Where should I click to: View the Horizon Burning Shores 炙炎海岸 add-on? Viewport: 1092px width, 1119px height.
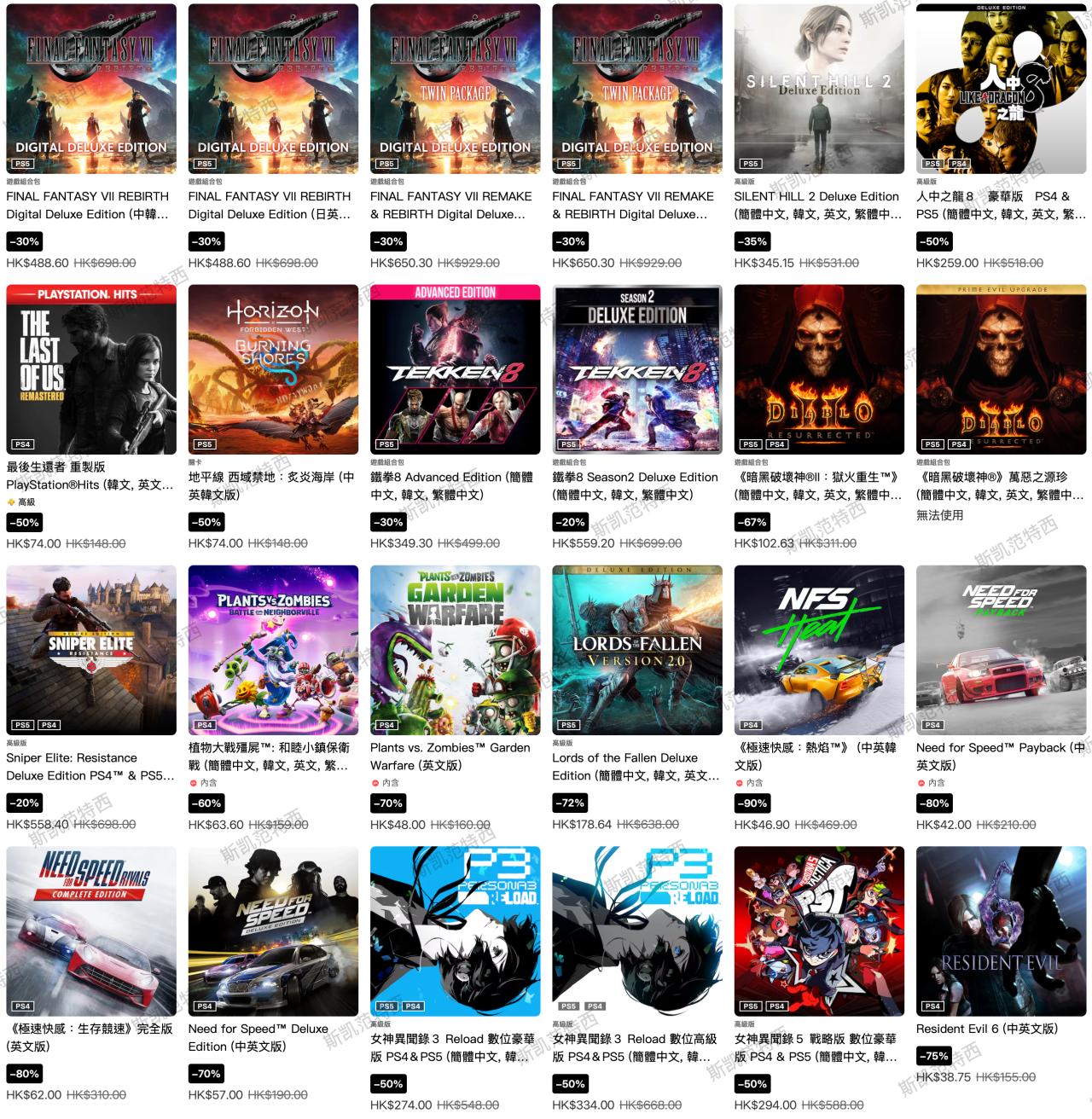273,369
